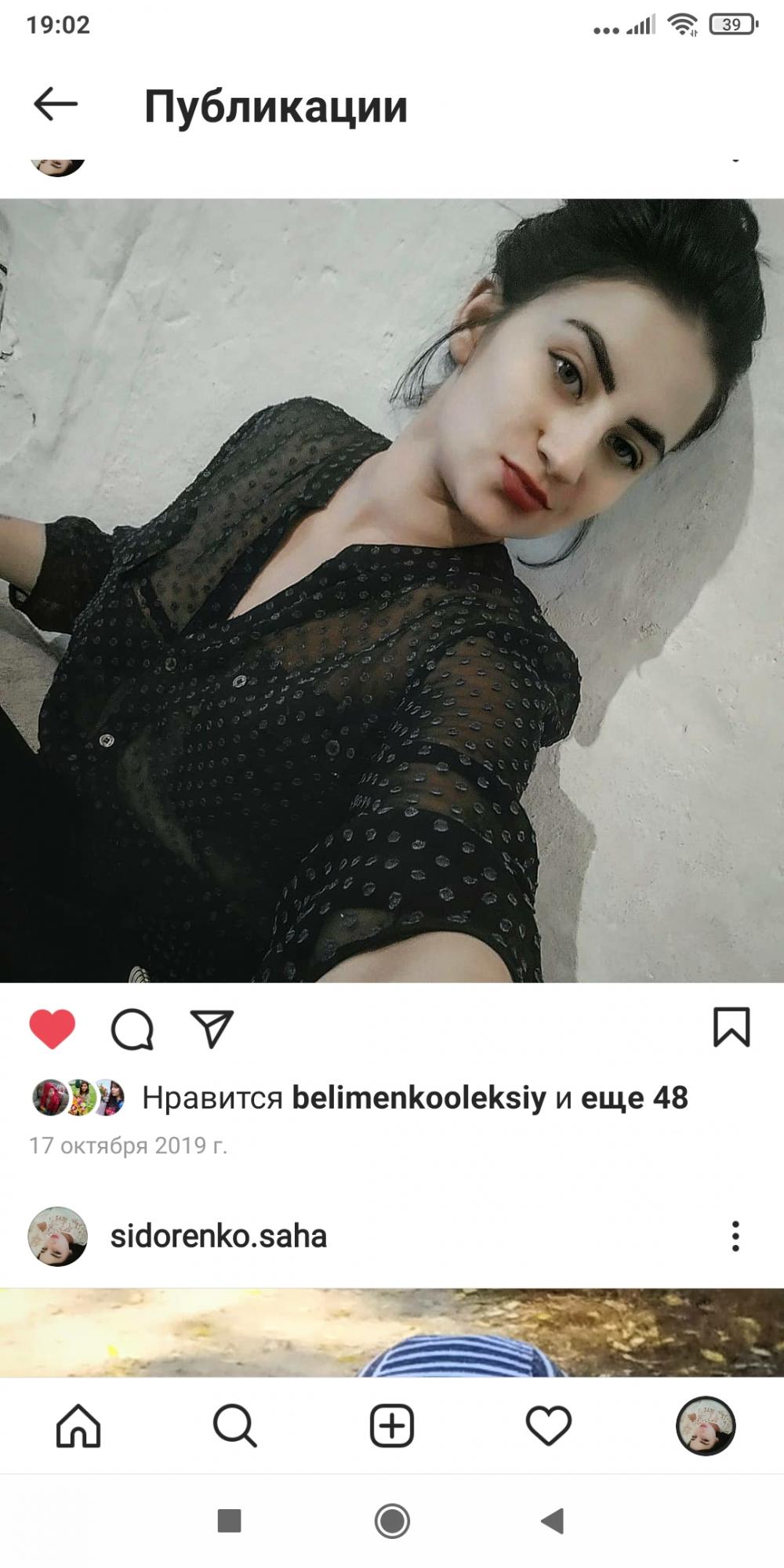
Task: Open sidorenko.saha profile username
Action: point(219,1236)
